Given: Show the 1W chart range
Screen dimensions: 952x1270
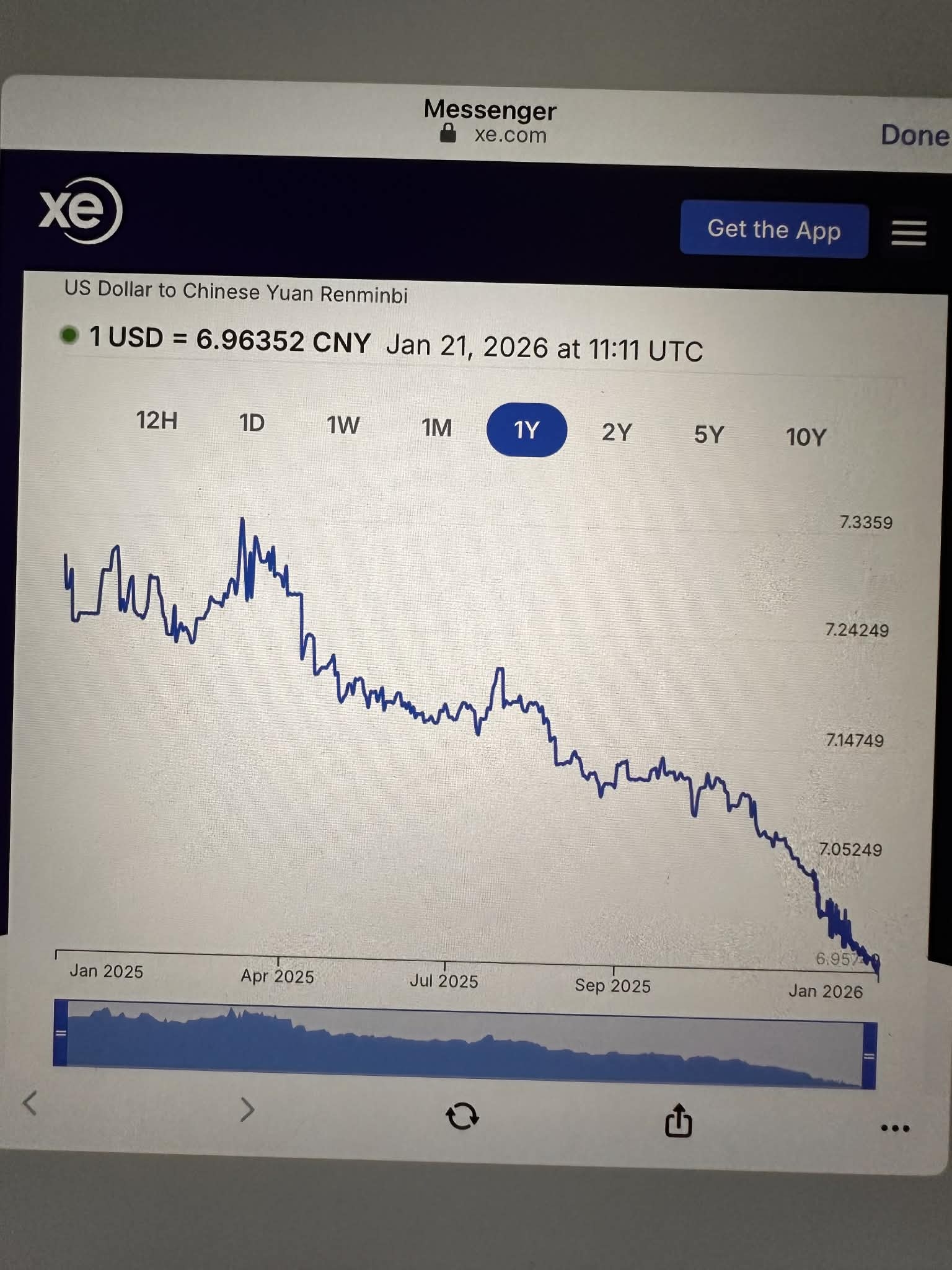Looking at the screenshot, I should click(343, 425).
